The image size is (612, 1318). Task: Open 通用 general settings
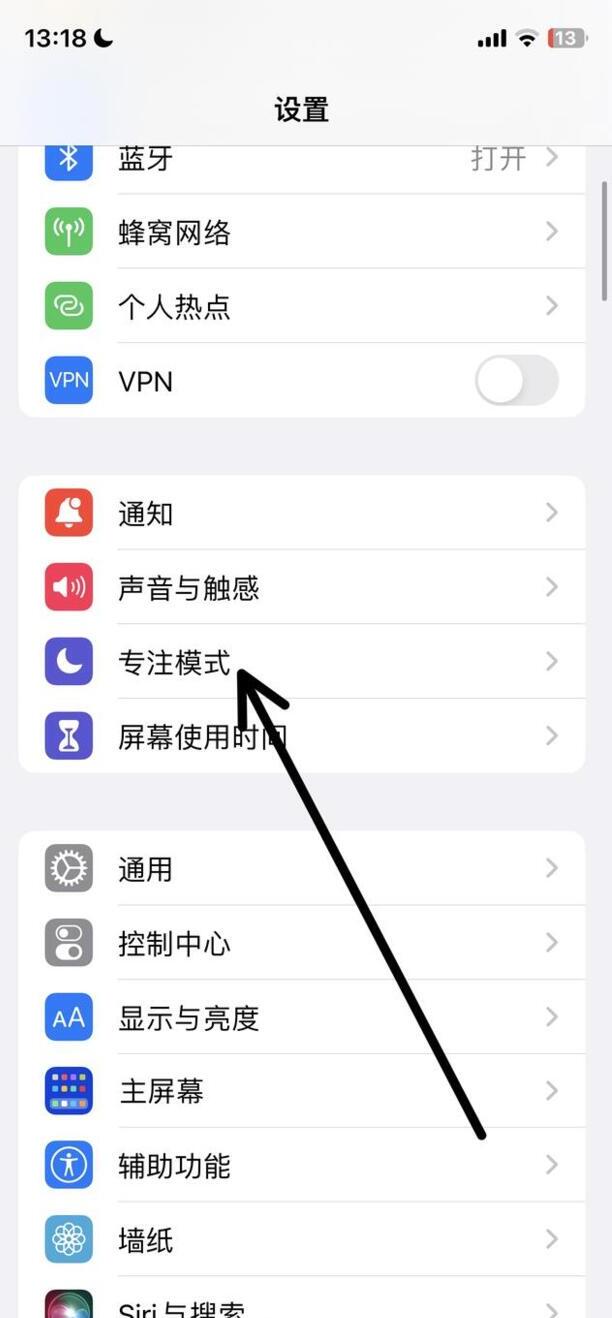pyautogui.click(x=302, y=868)
